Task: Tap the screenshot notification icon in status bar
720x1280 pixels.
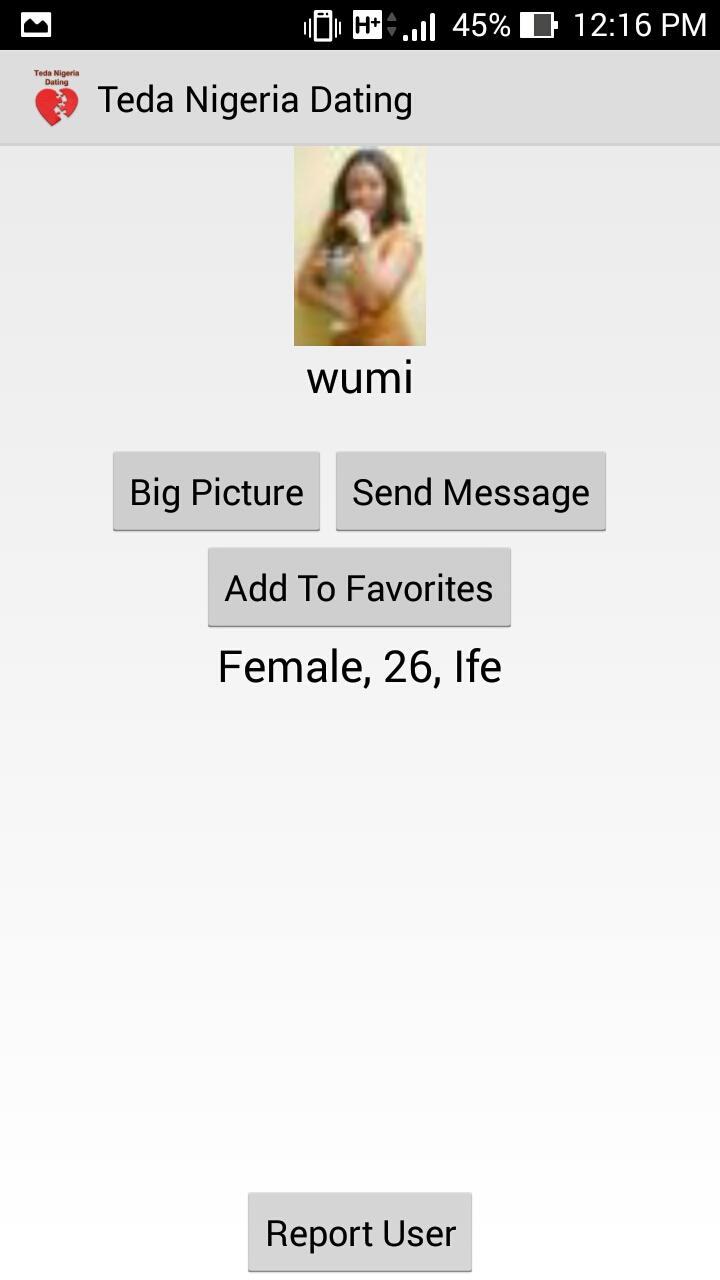Action: pyautogui.click(x=35, y=24)
